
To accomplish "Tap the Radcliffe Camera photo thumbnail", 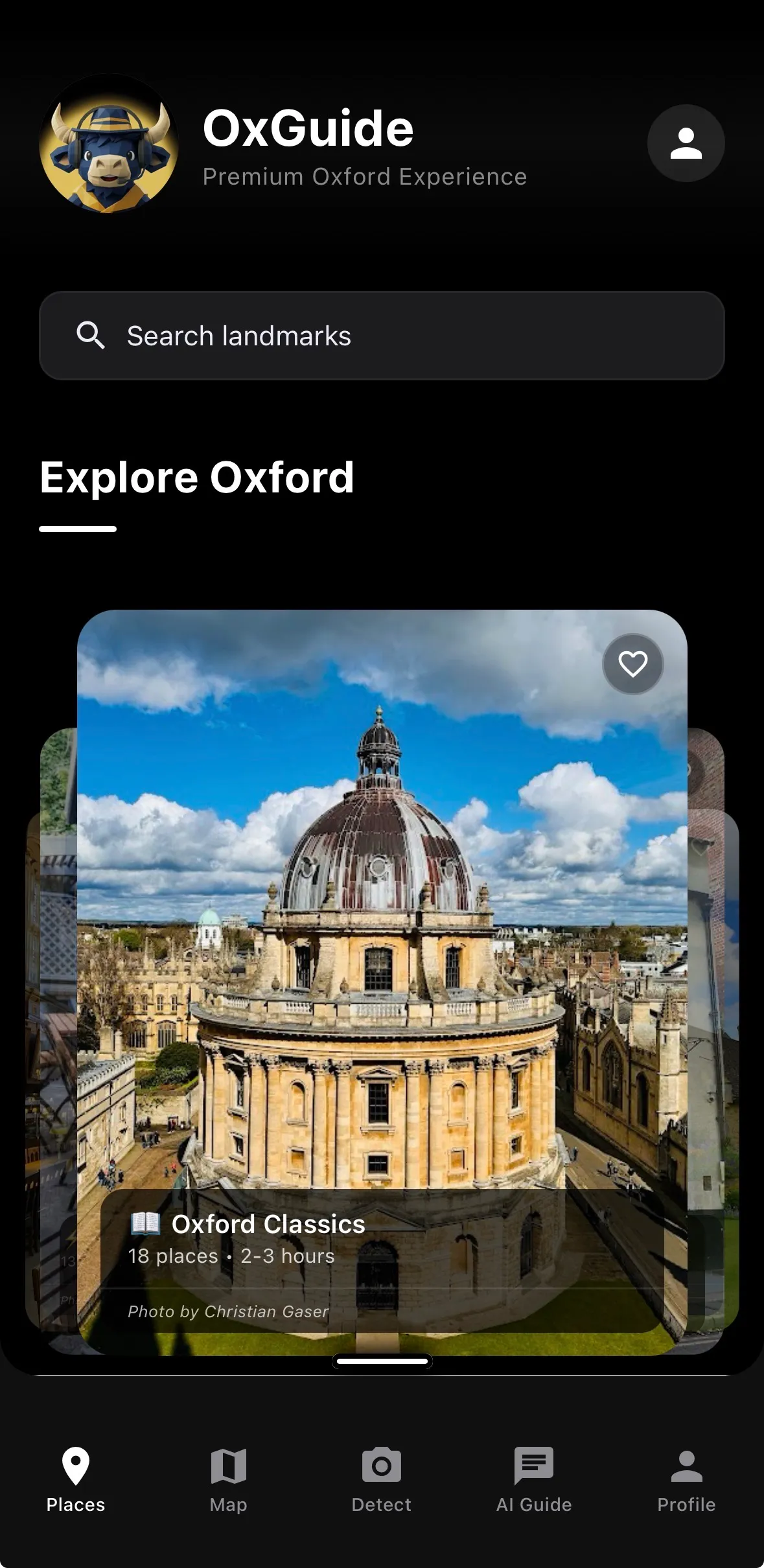I will coord(382,907).
